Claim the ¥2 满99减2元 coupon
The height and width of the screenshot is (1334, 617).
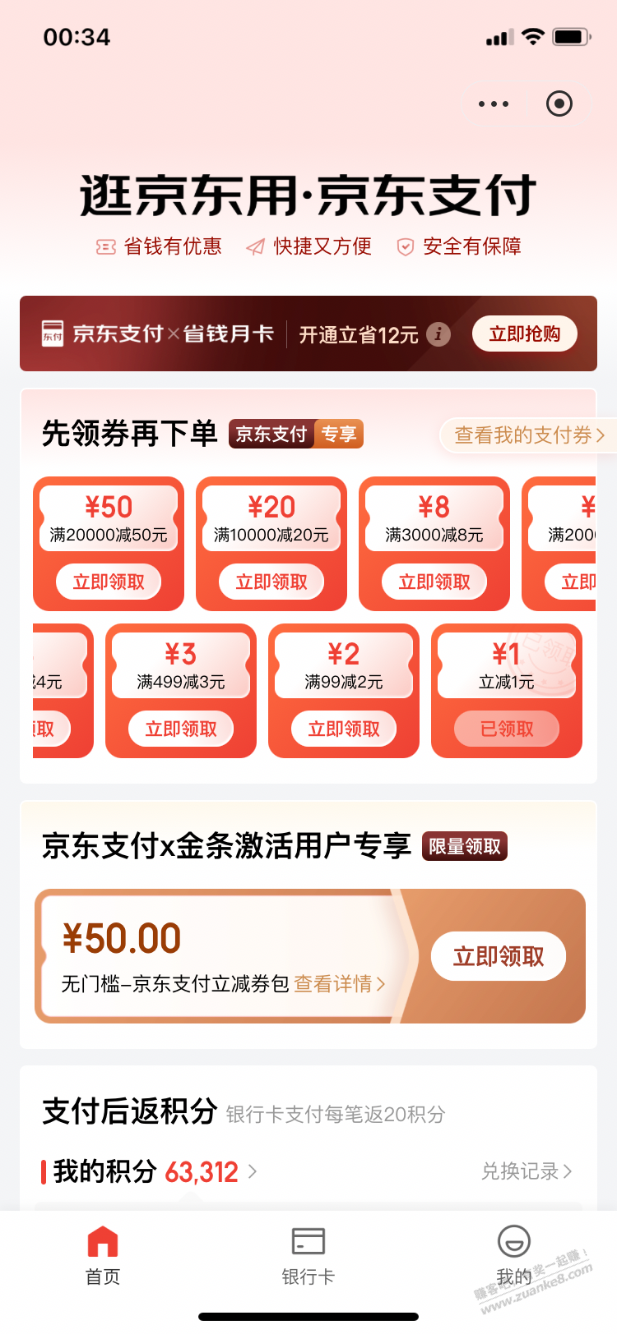pyautogui.click(x=344, y=729)
